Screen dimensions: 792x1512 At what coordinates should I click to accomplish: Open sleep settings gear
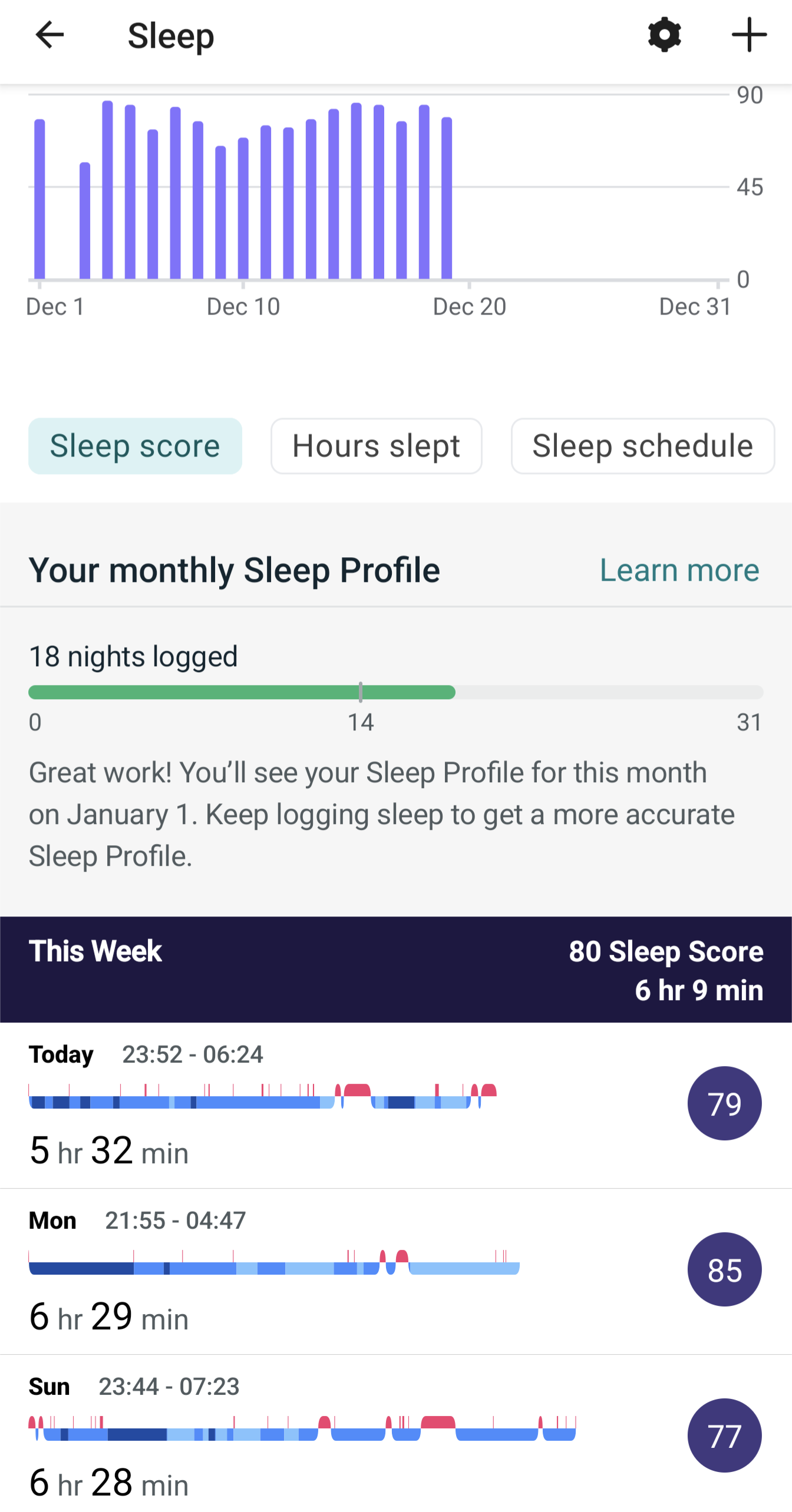point(664,35)
